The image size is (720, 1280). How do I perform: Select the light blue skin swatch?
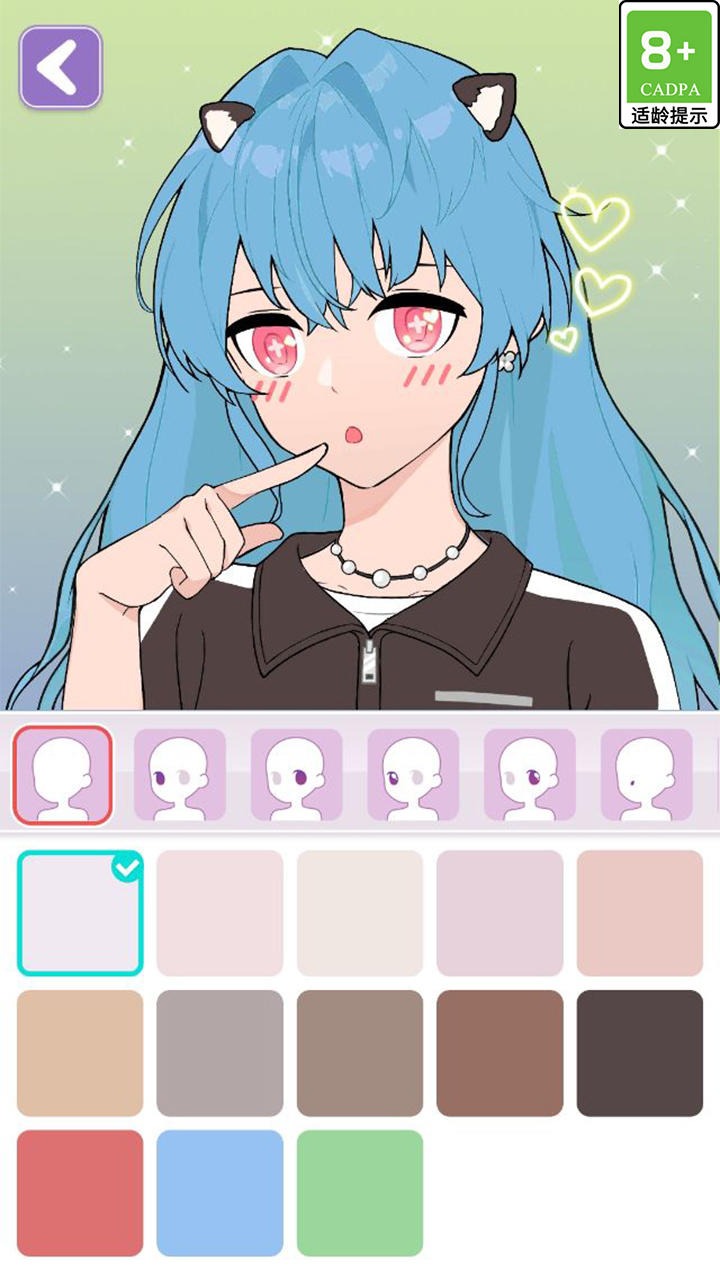pos(220,1193)
